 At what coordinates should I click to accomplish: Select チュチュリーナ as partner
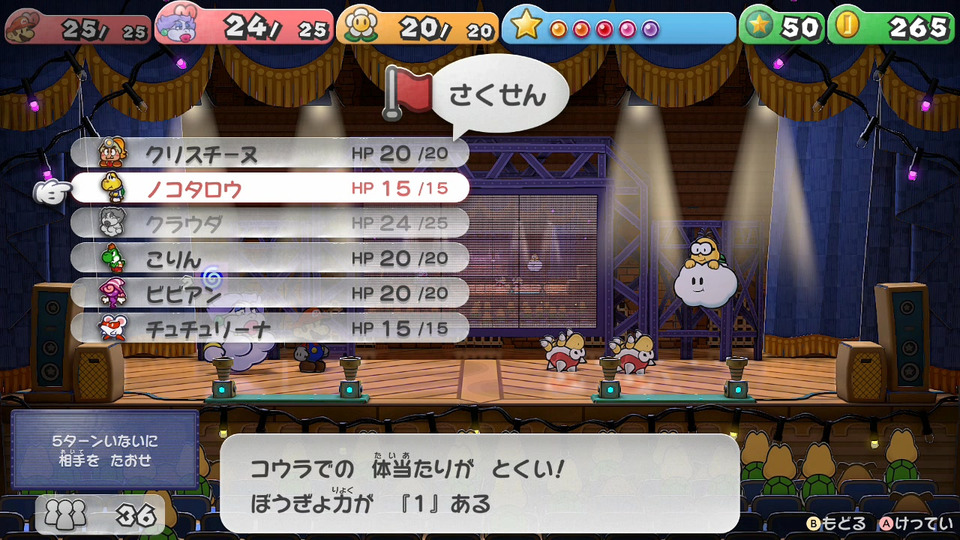pos(270,328)
